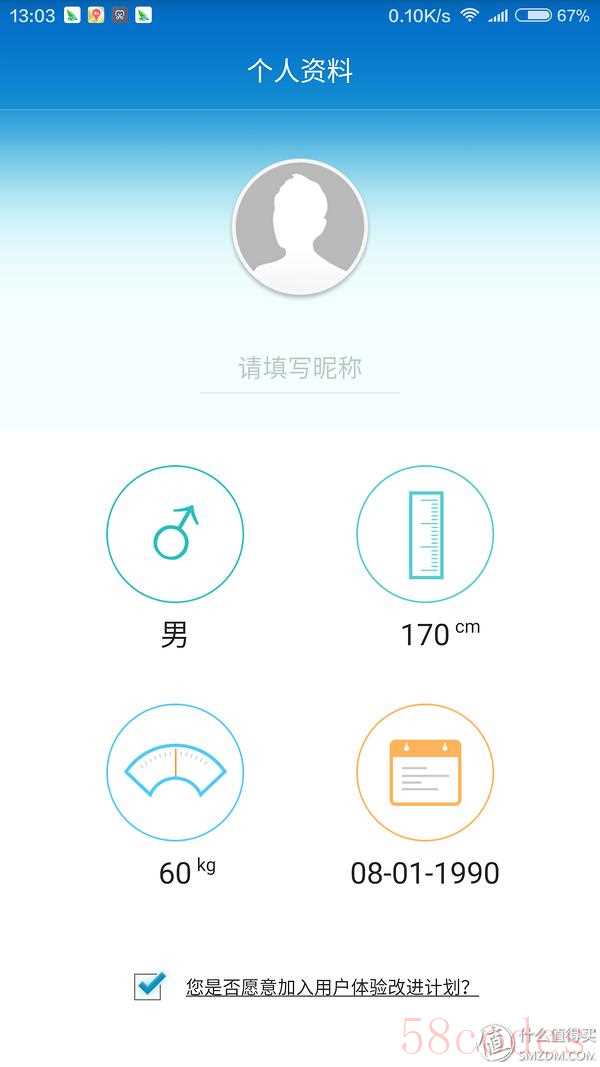
Task: Open the height ruler showing 170 cm
Action: coord(425,534)
